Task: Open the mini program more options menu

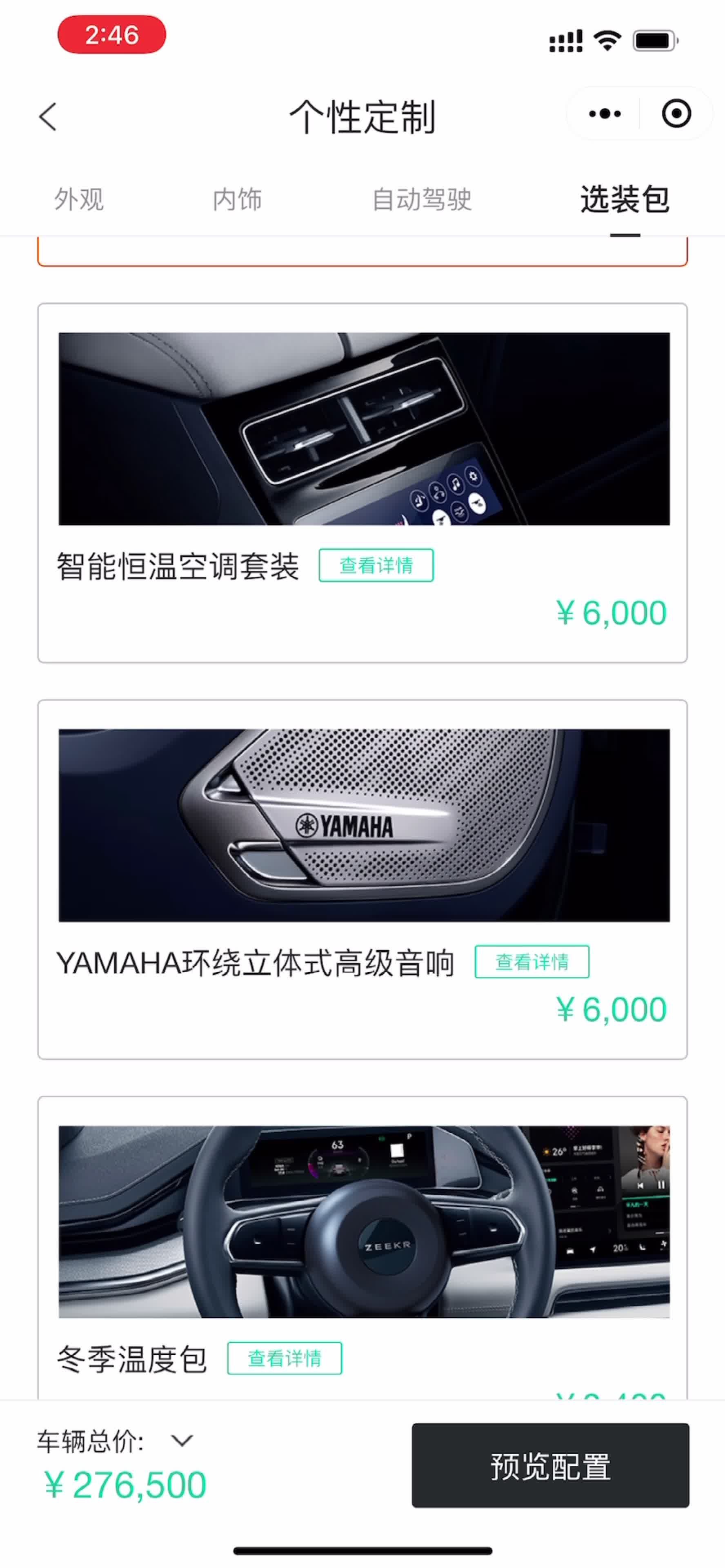Action: tap(605, 114)
